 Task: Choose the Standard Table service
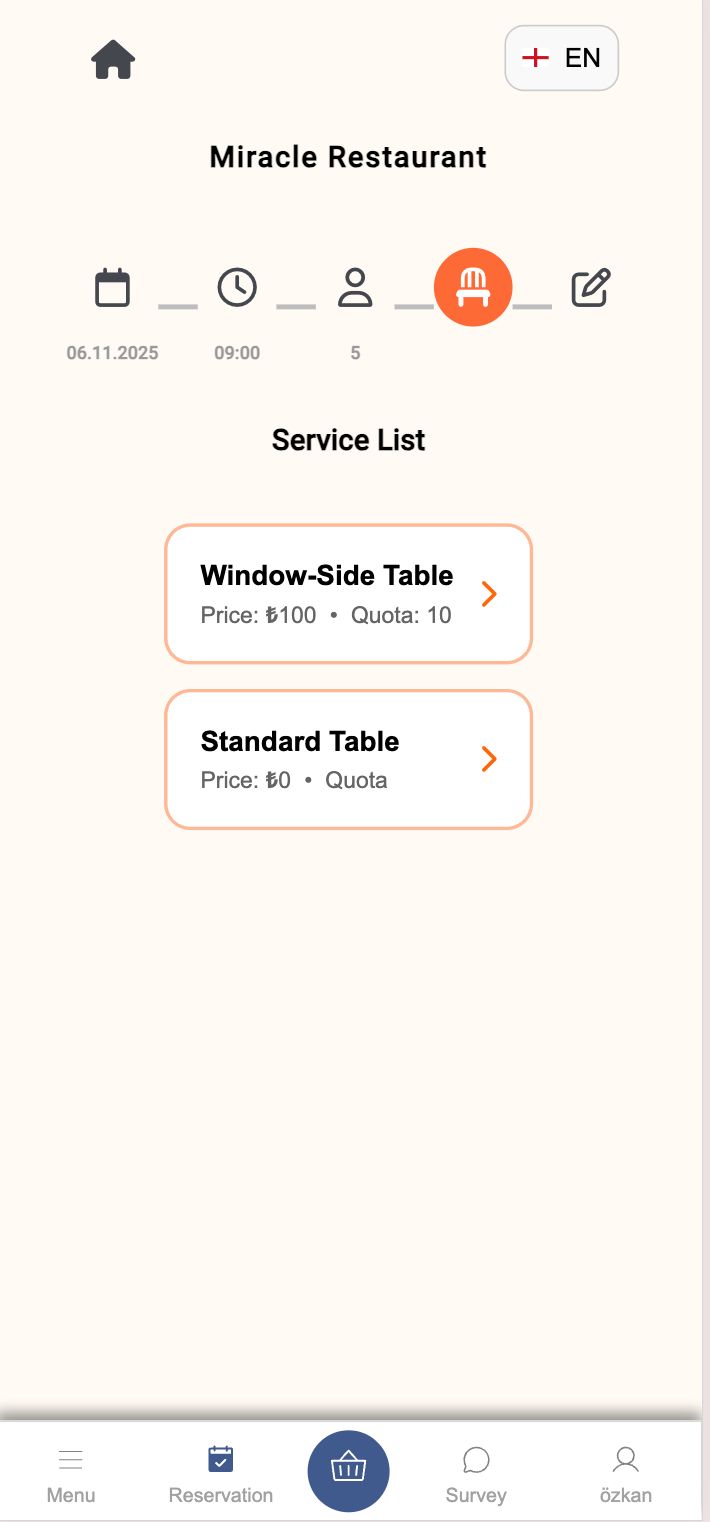pos(348,760)
